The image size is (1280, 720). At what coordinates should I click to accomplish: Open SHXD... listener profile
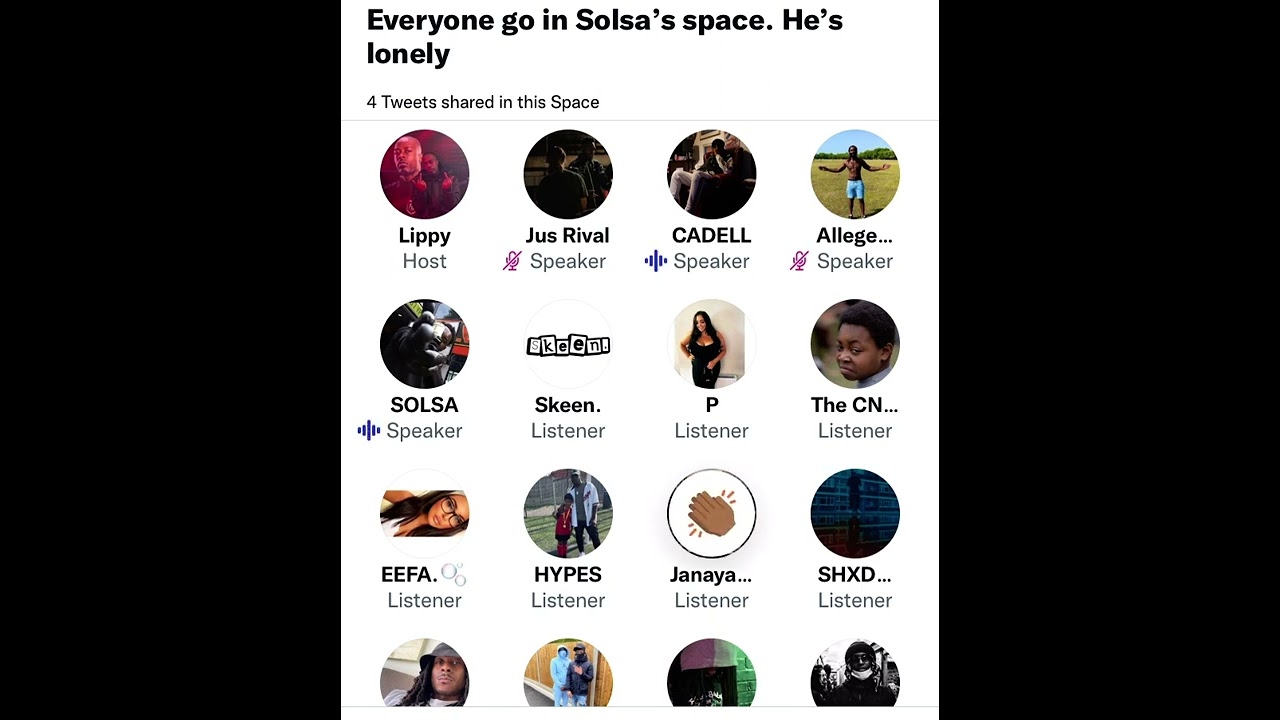point(855,514)
